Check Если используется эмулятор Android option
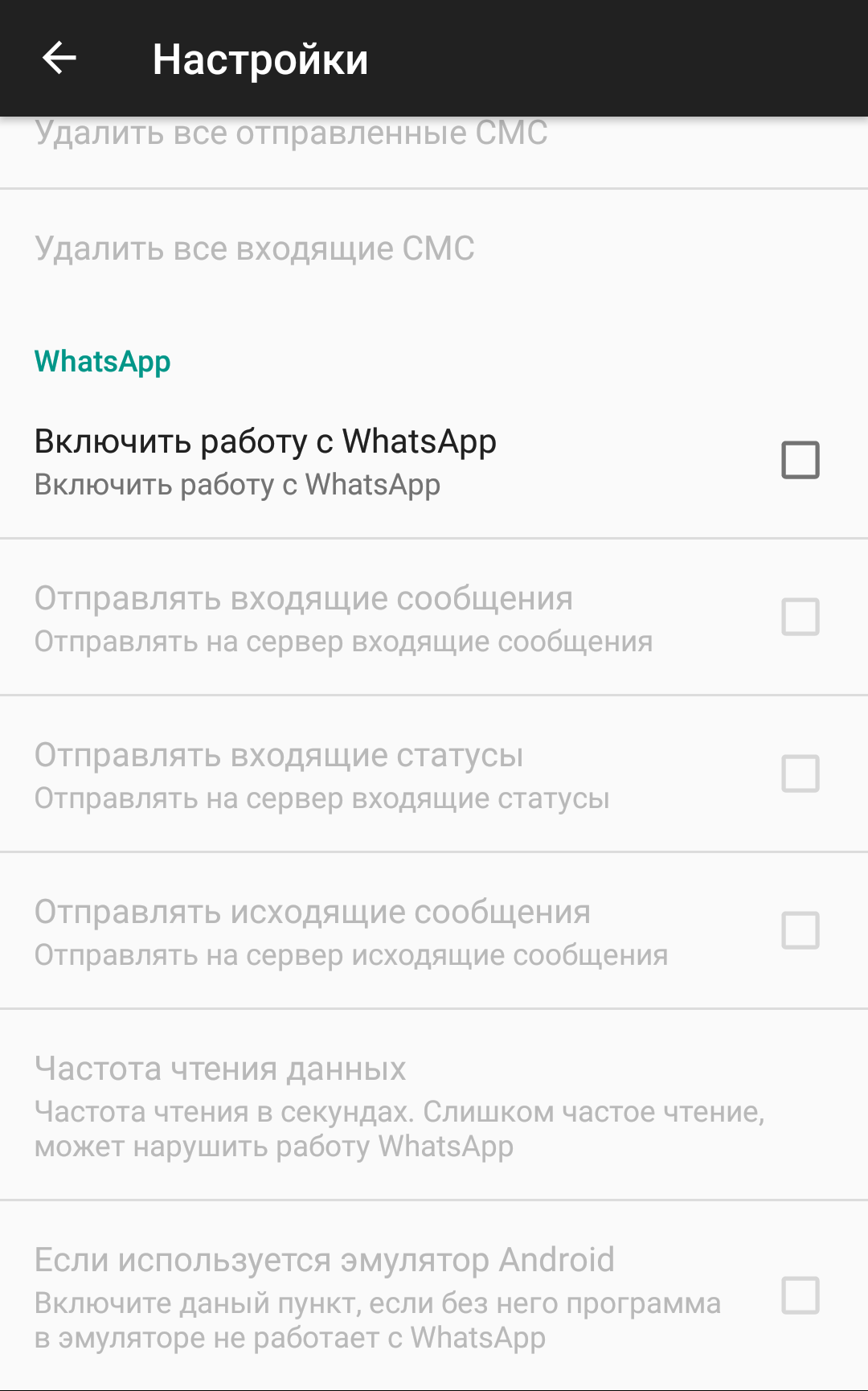The image size is (868, 1391). pos(800,1295)
